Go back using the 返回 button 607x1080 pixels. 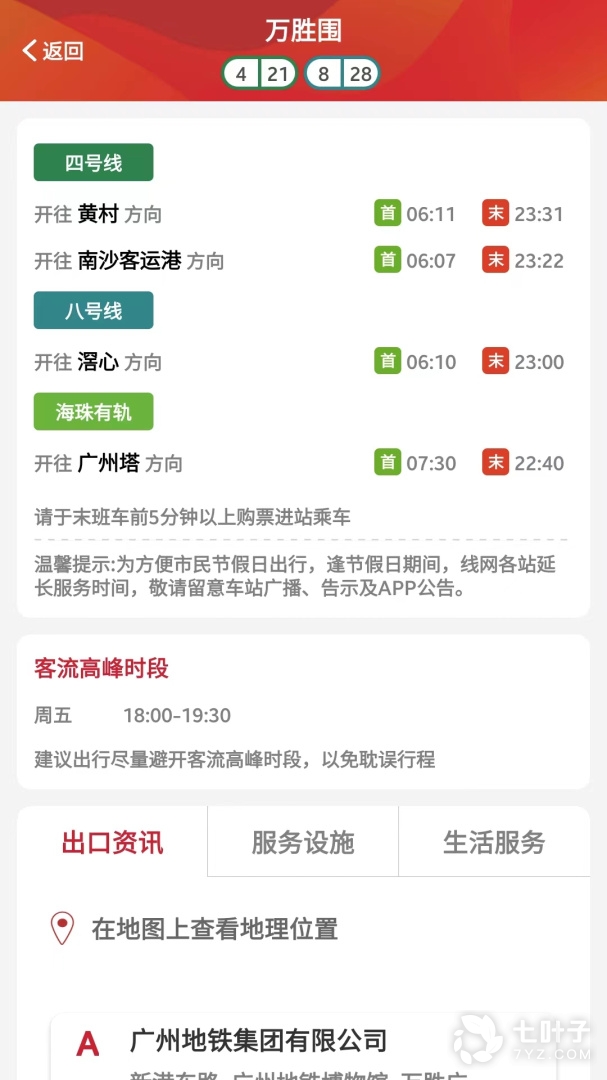pos(54,51)
